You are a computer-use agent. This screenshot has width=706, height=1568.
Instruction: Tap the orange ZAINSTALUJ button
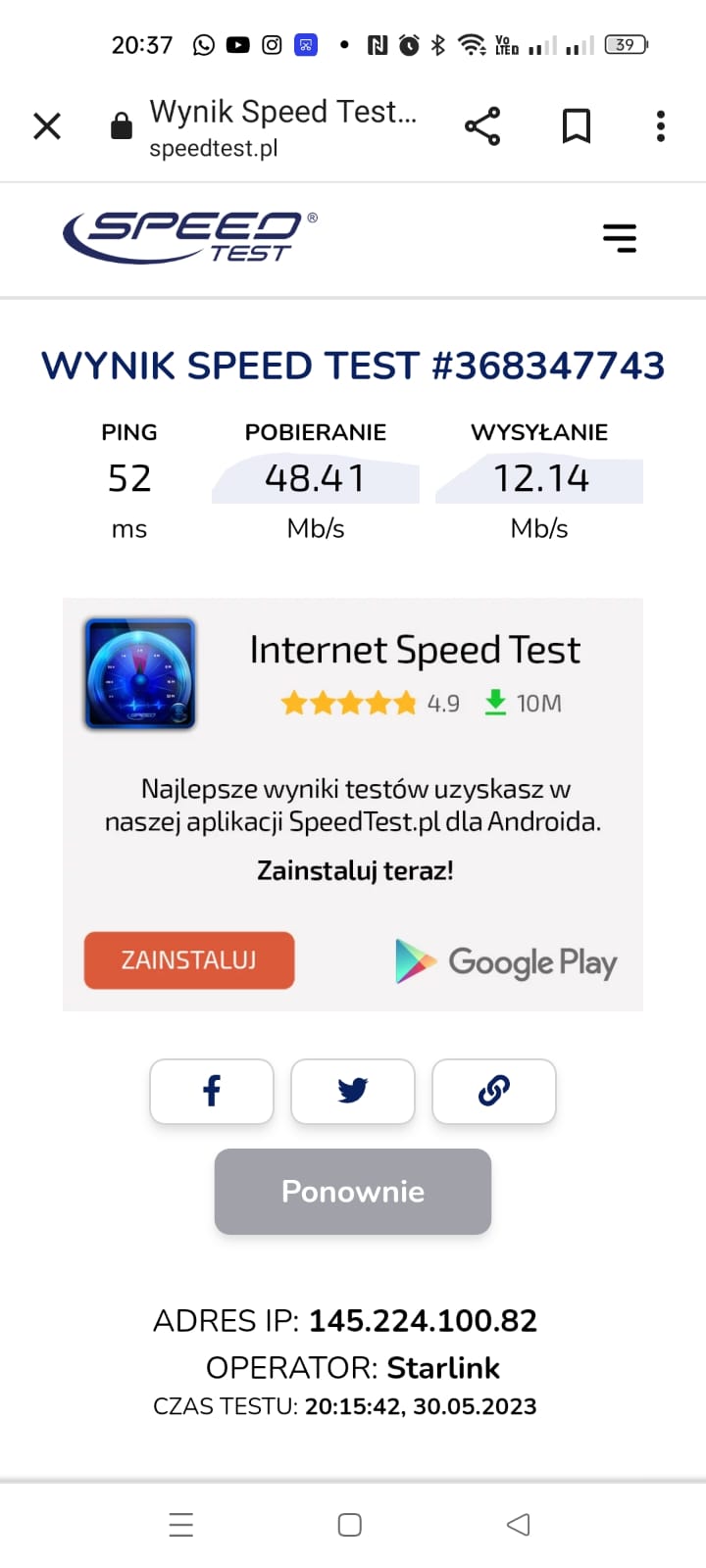pyautogui.click(x=189, y=960)
